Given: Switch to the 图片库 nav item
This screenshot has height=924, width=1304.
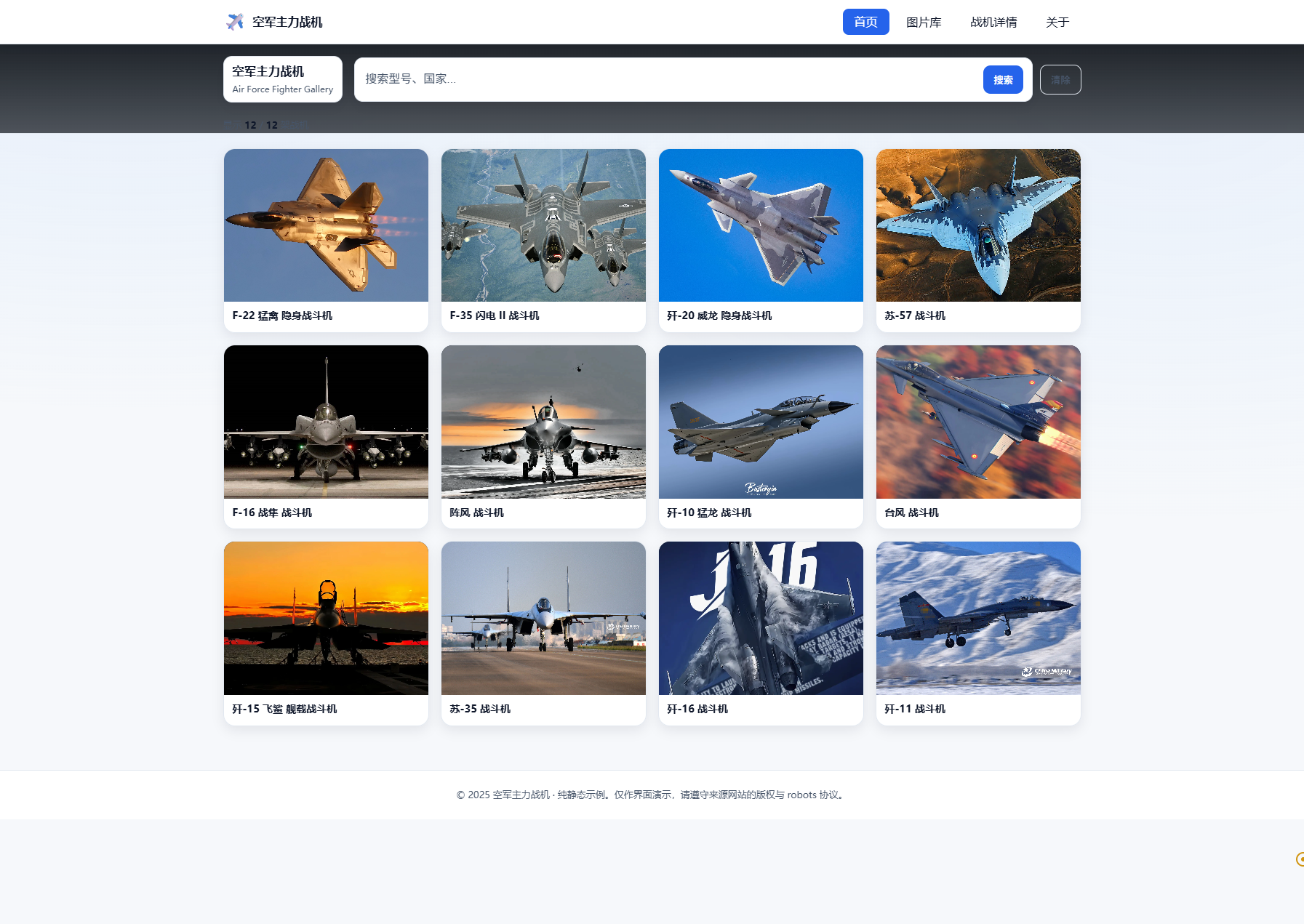Looking at the screenshot, I should click(924, 22).
